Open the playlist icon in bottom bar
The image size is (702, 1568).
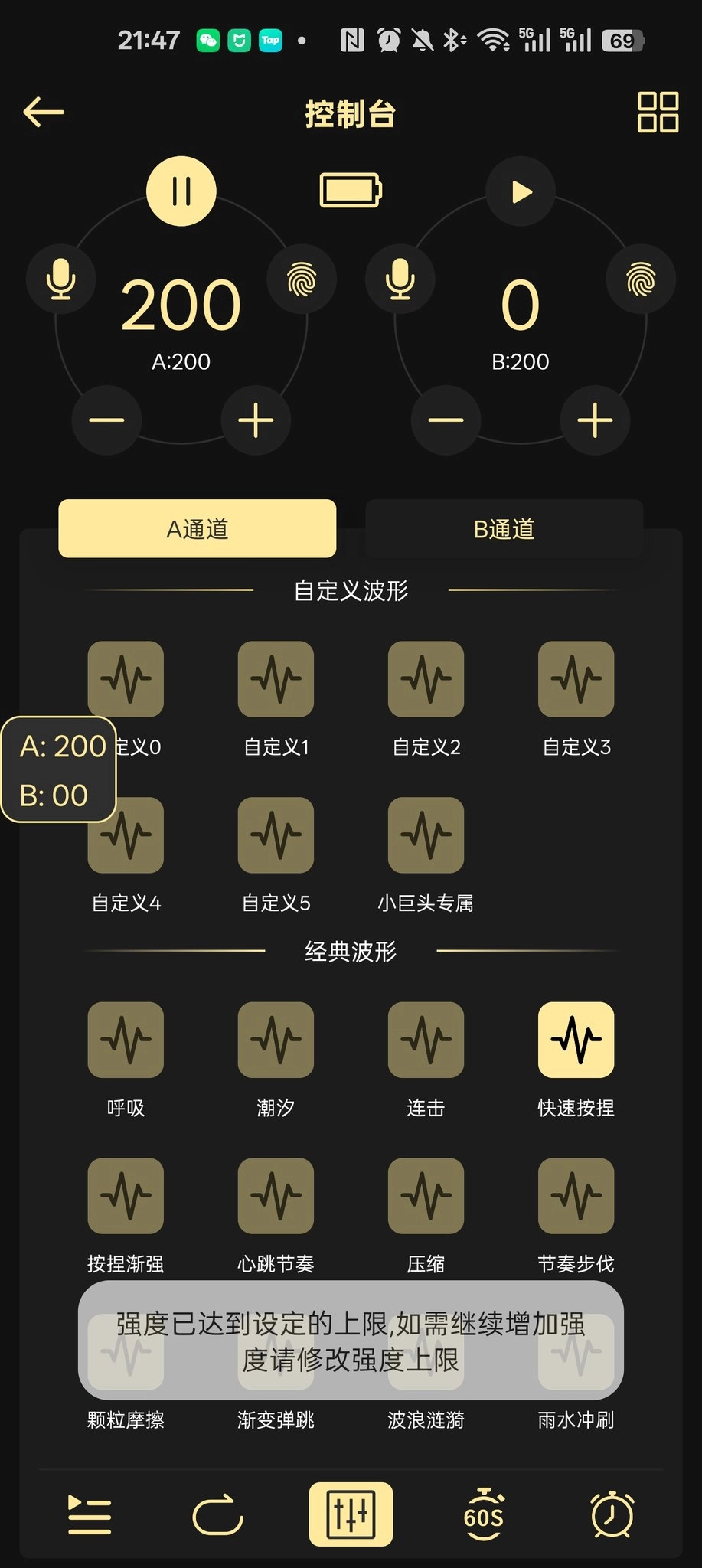90,1514
